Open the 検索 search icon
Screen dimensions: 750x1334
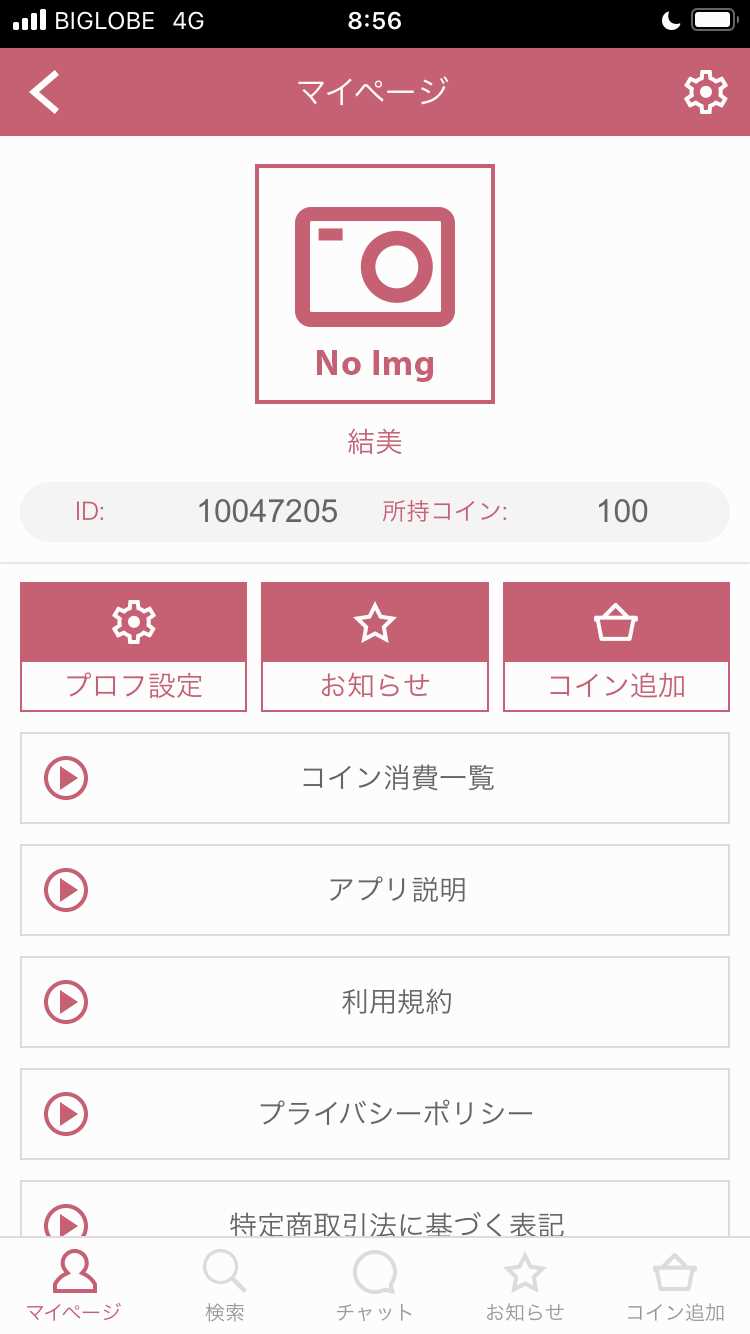coord(224,1271)
